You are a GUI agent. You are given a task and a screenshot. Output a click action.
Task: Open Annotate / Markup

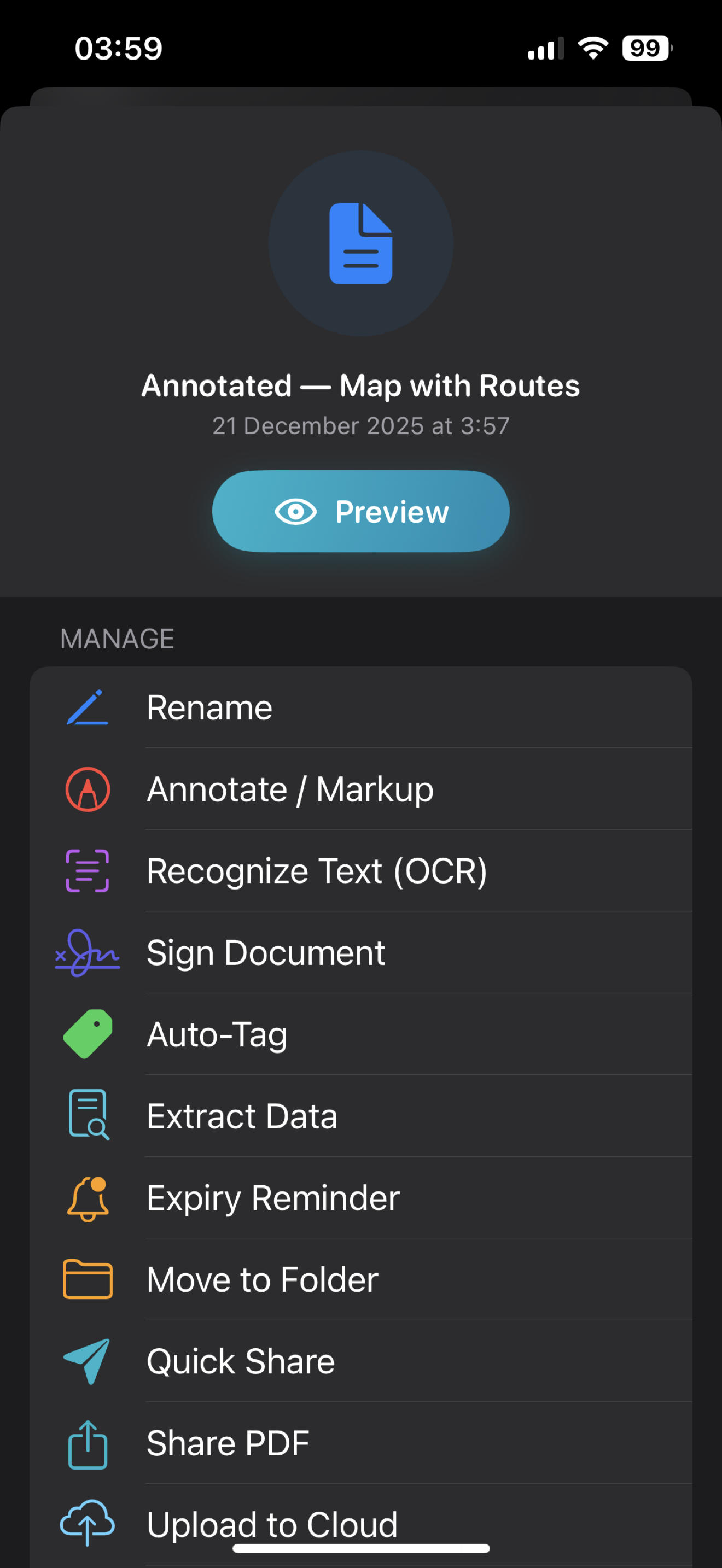(x=360, y=789)
